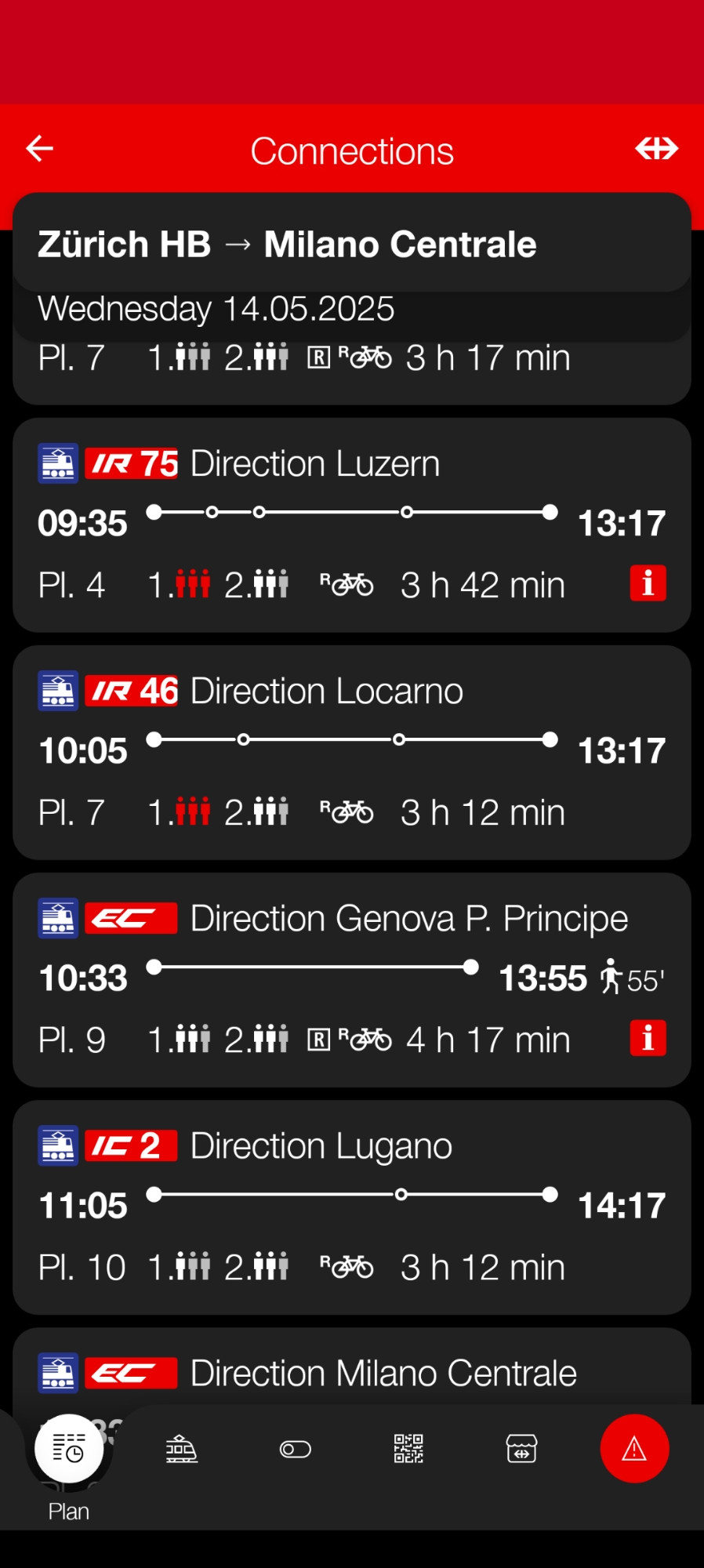The width and height of the screenshot is (704, 1568).
Task: Tap the red warning alert button
Action: click(x=634, y=1449)
